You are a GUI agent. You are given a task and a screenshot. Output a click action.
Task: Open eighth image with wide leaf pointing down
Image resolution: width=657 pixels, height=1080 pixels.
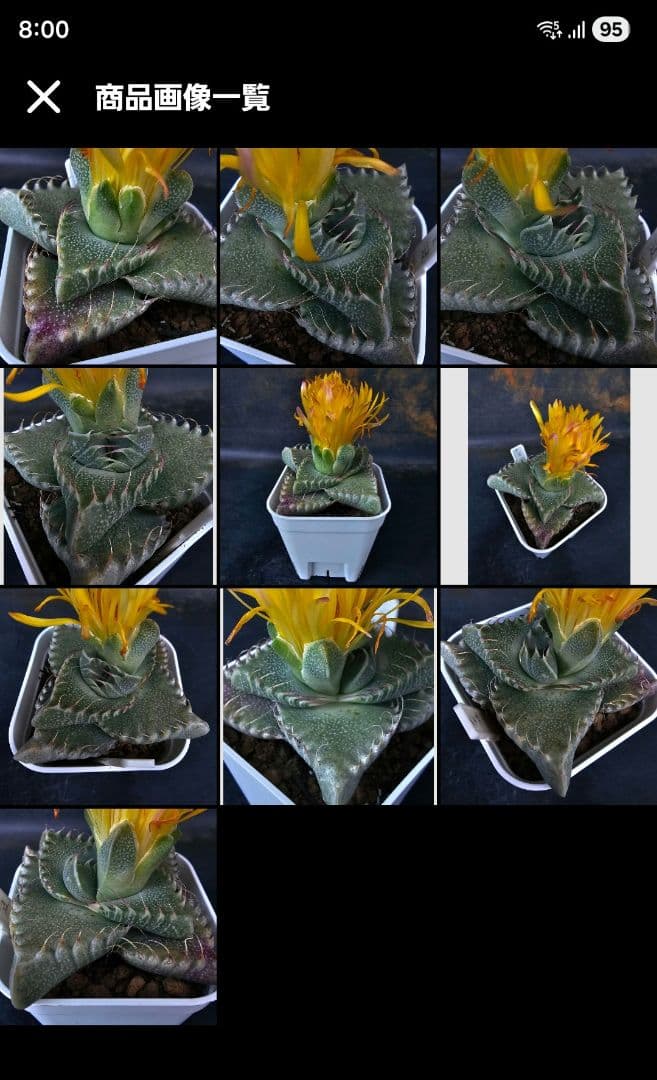tap(328, 696)
